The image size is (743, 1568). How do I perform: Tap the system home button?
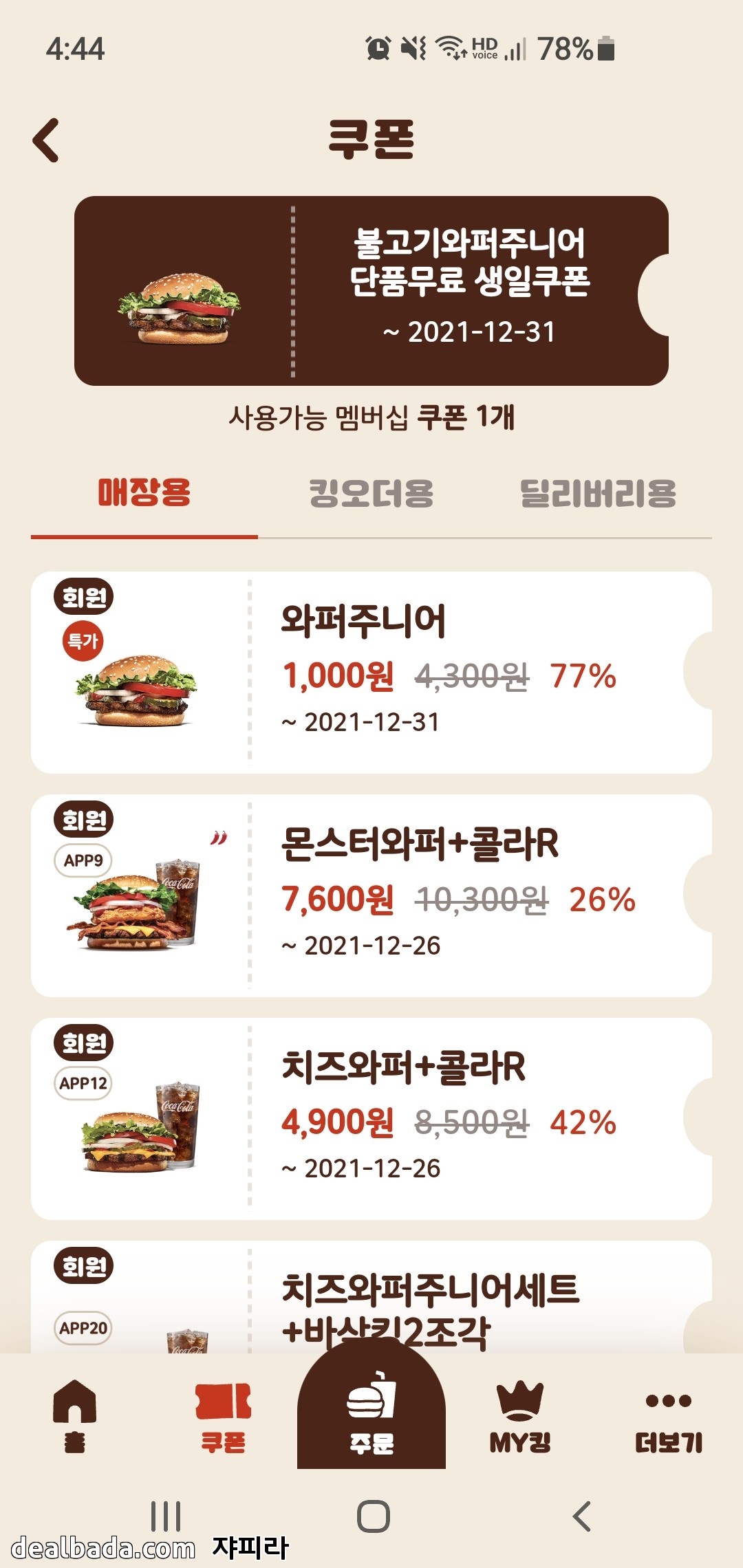pyautogui.click(x=373, y=1516)
